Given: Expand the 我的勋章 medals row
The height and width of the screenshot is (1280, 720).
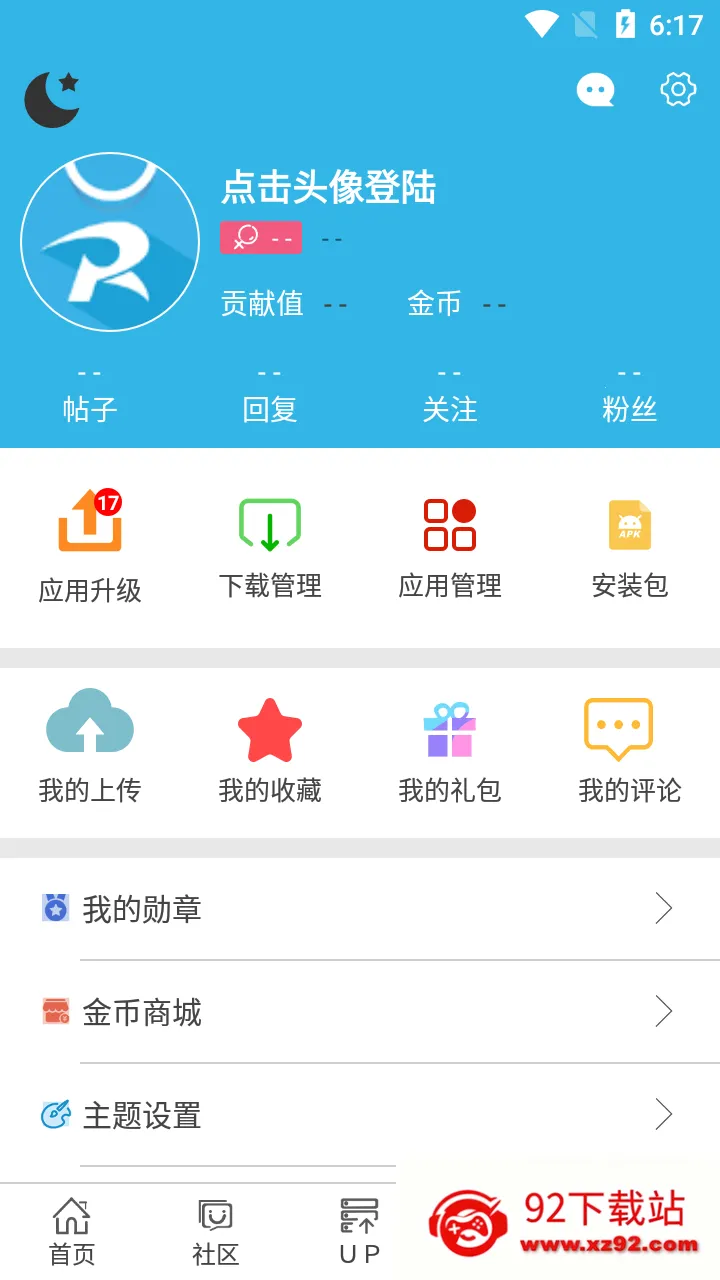Looking at the screenshot, I should click(360, 909).
